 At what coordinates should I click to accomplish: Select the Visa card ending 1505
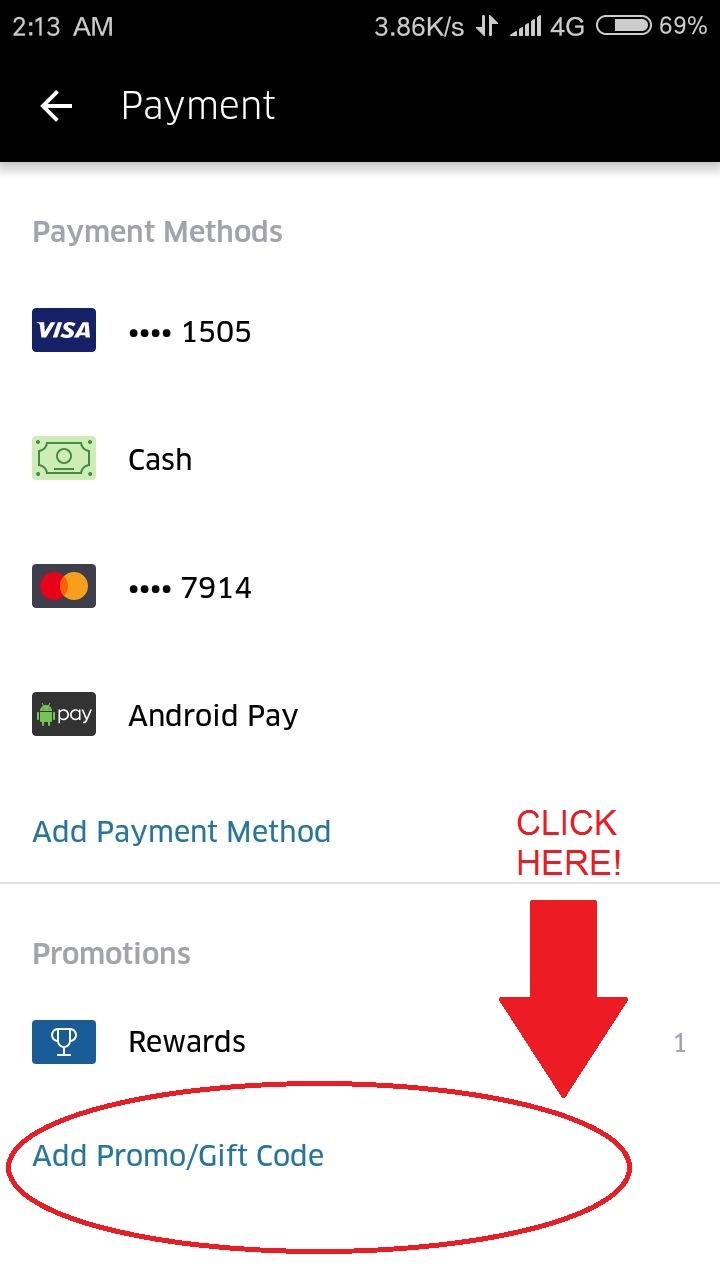pyautogui.click(x=360, y=331)
